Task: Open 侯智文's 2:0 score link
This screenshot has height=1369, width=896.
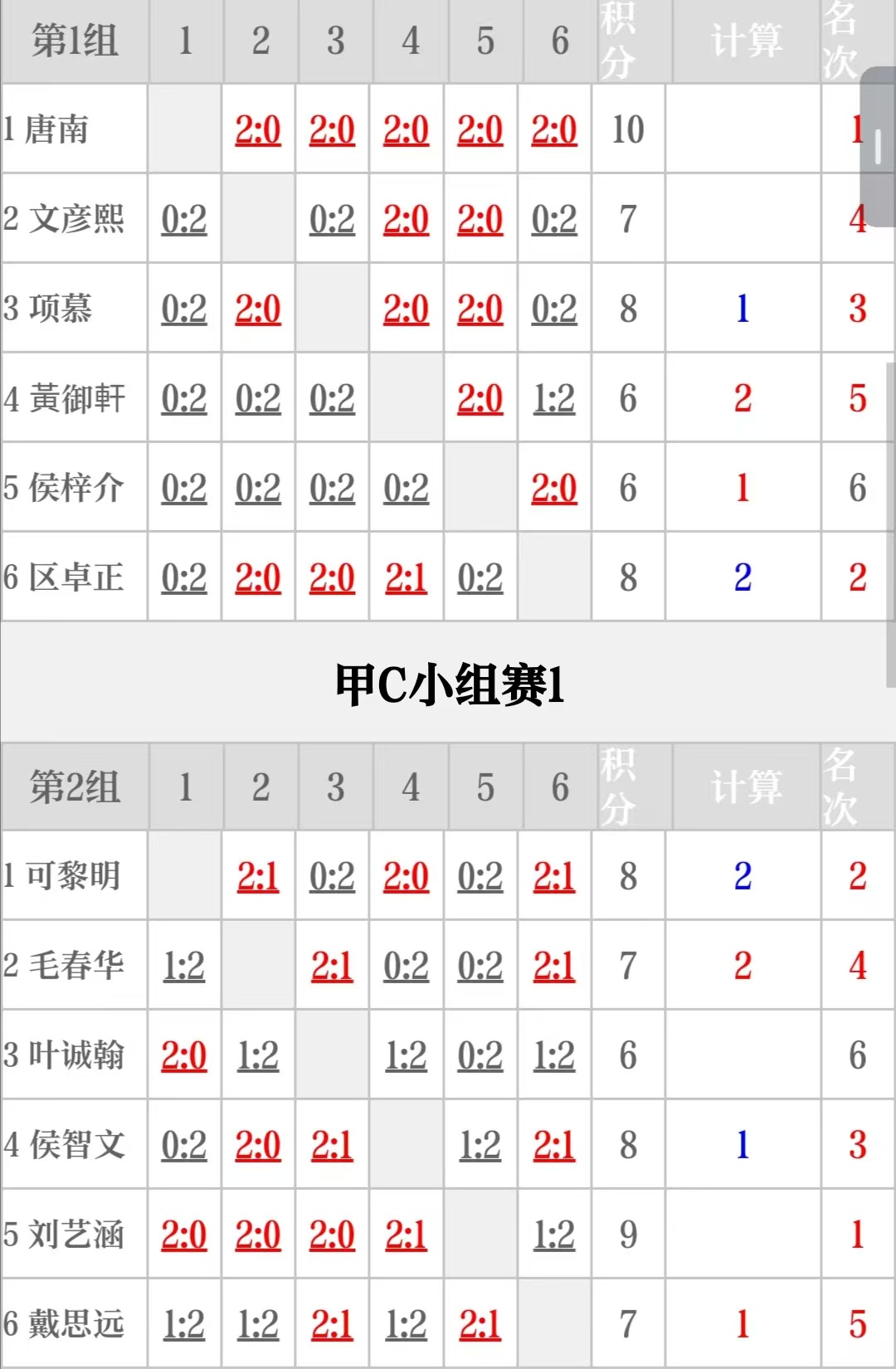Action: (258, 1146)
